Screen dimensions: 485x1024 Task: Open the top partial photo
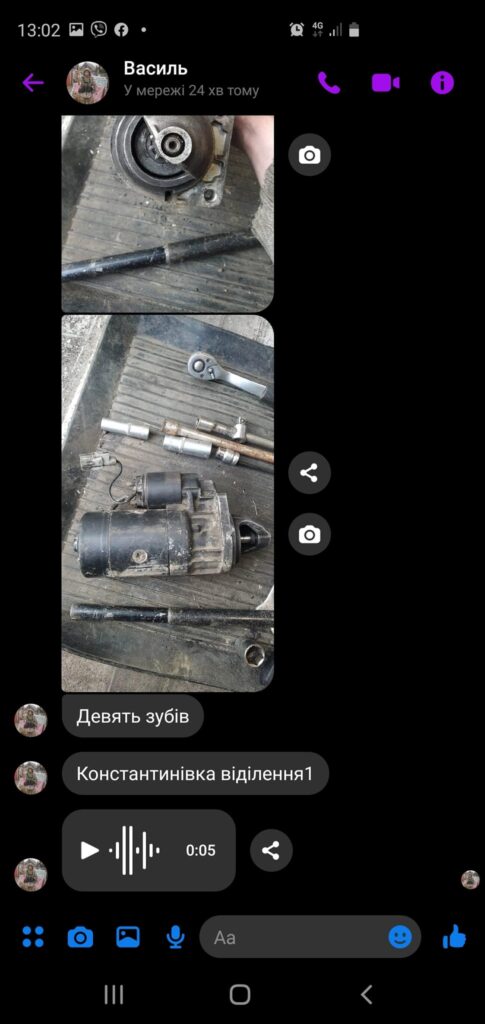click(x=168, y=214)
